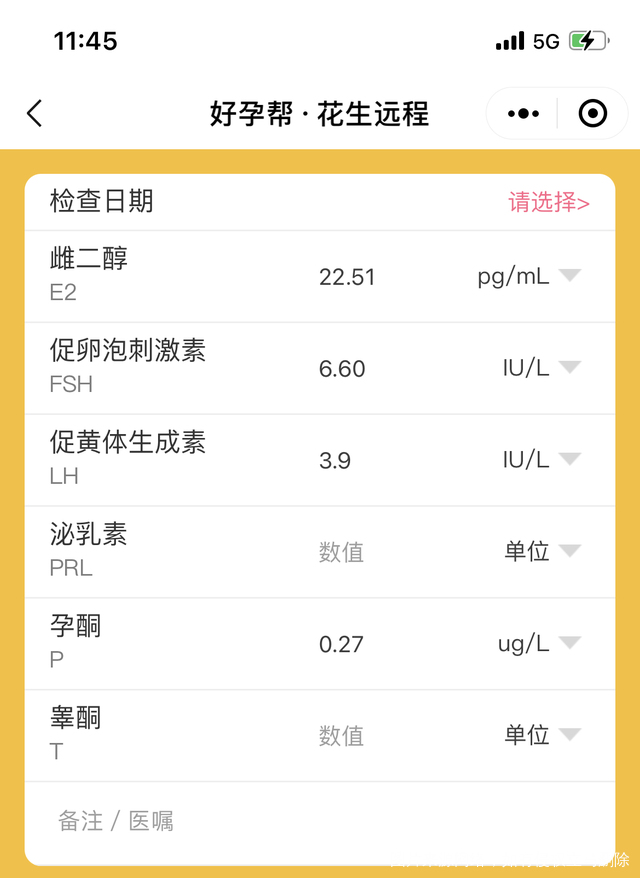Change the E2 unit pg/mL

pyautogui.click(x=528, y=276)
